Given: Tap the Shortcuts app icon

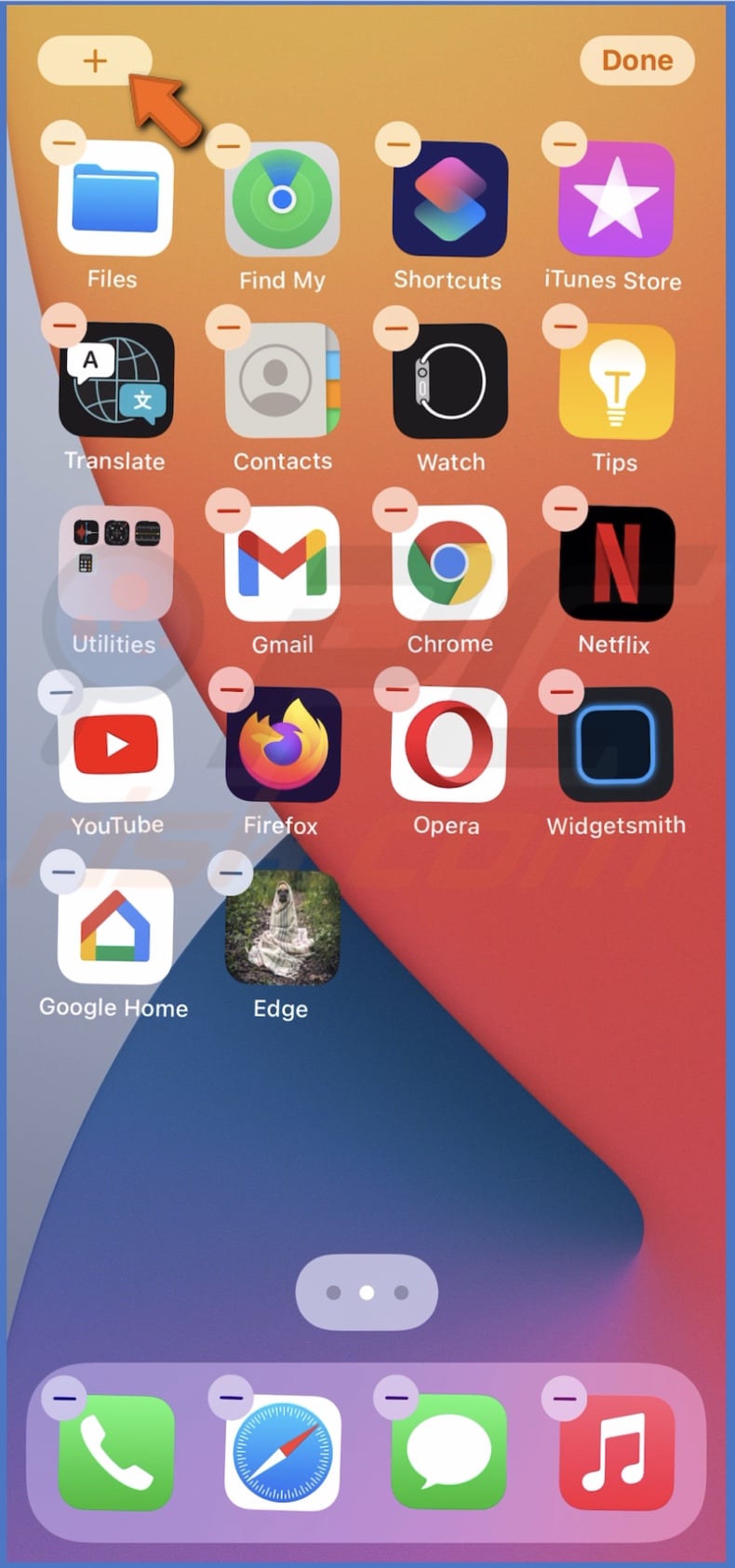Looking at the screenshot, I should point(449,200).
